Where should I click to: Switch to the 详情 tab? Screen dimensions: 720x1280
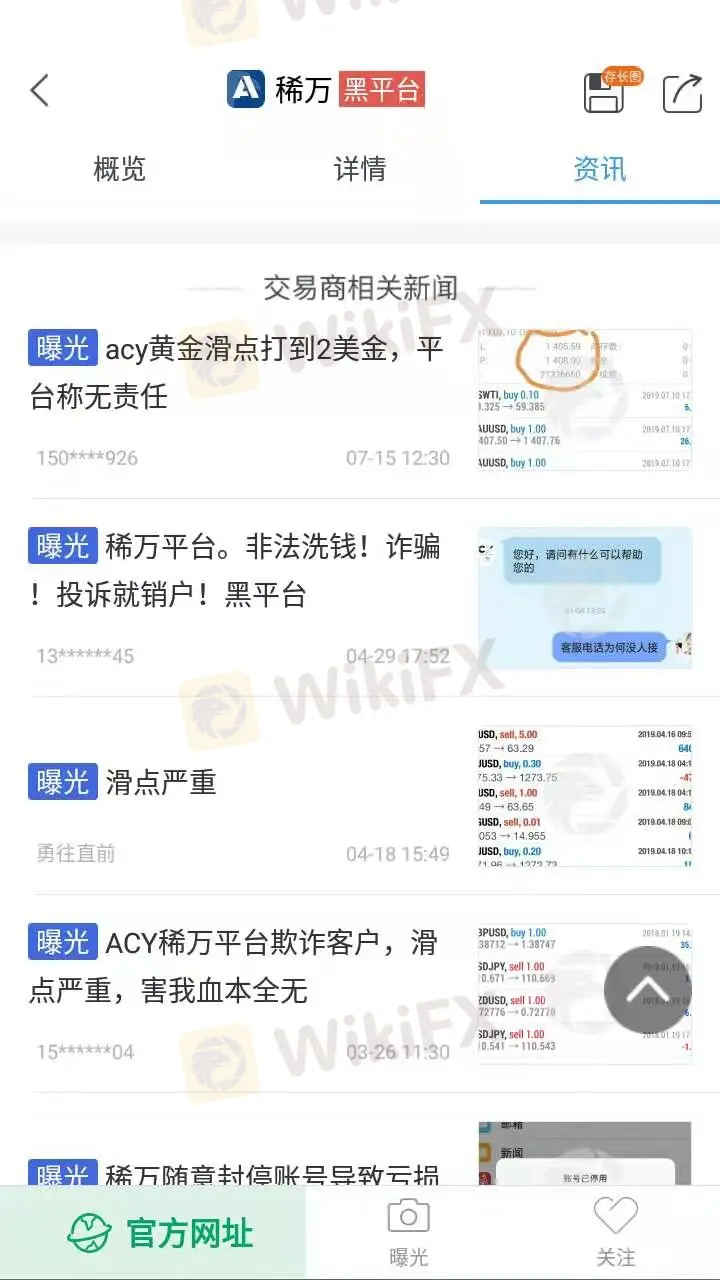point(360,169)
